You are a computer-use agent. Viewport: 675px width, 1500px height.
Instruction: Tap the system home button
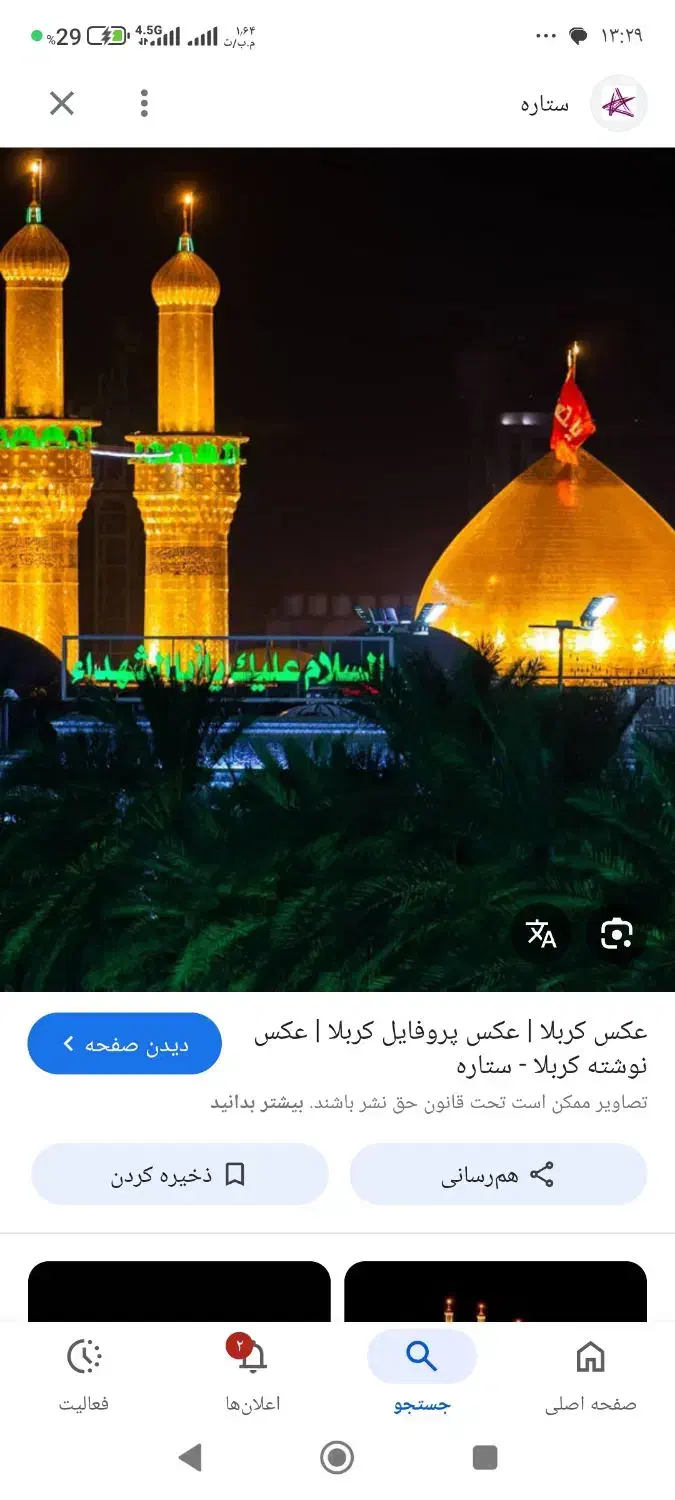point(337,1457)
